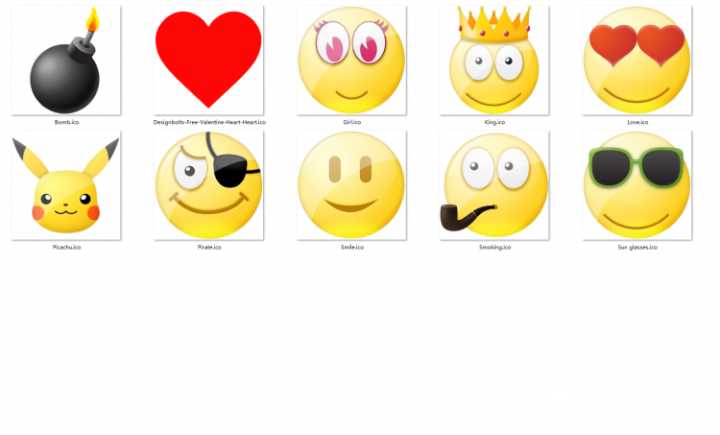This screenshot has width=720, height=435.
Task: Open the Designbolts Valentine Heart icon file
Action: 208,60
